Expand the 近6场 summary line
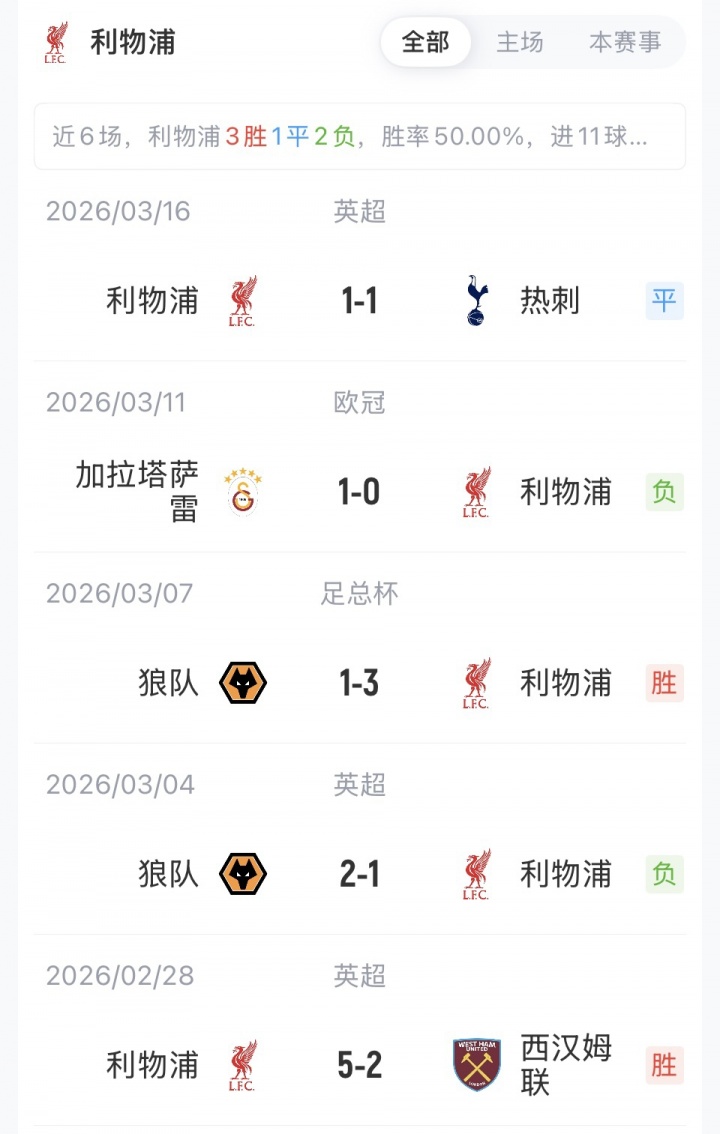This screenshot has width=720, height=1134. (359, 137)
